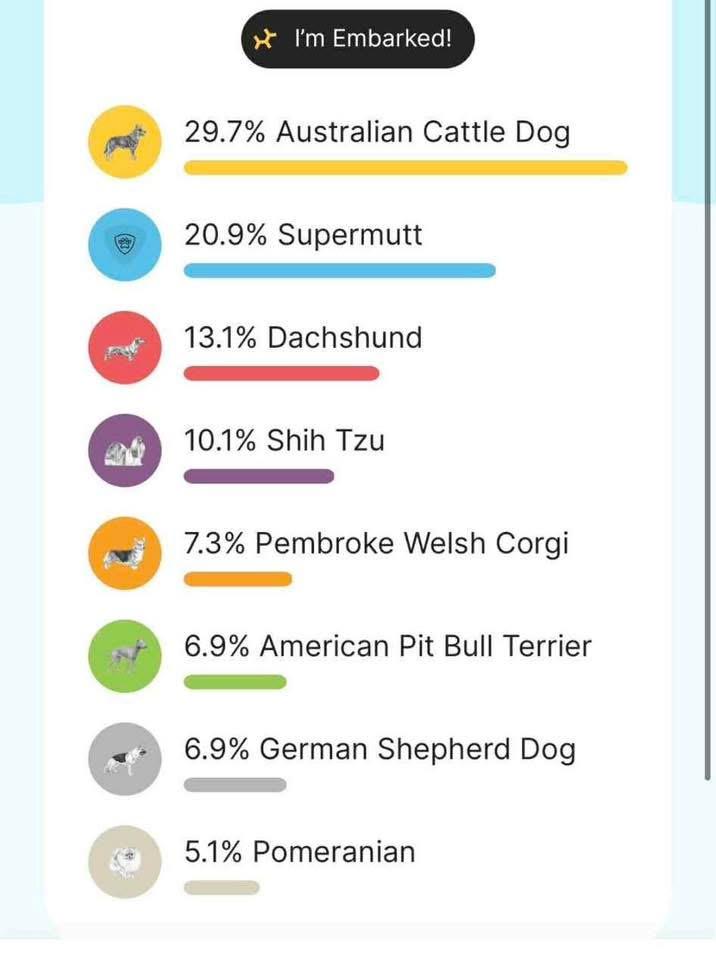Open German Shepherd Dog breed details

pyautogui.click(x=380, y=750)
